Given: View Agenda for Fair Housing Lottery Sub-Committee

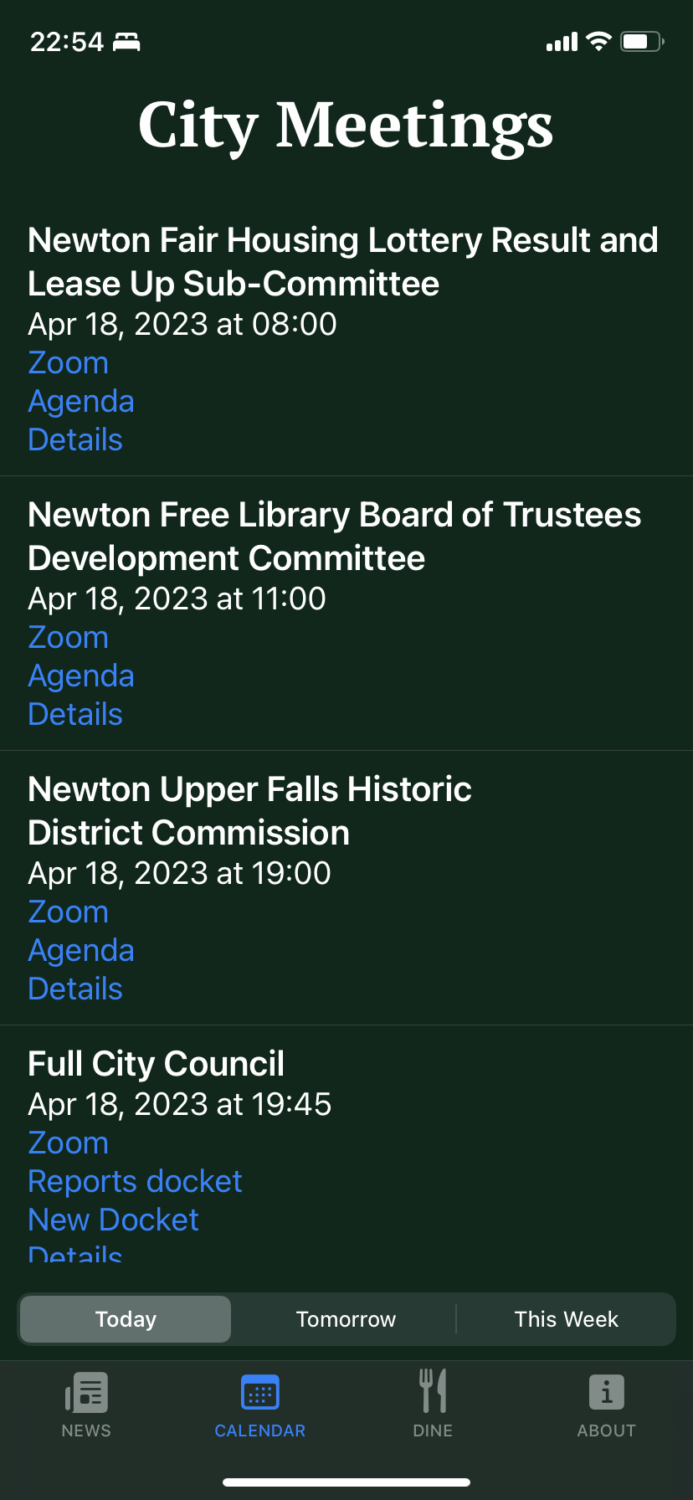Looking at the screenshot, I should point(81,401).
